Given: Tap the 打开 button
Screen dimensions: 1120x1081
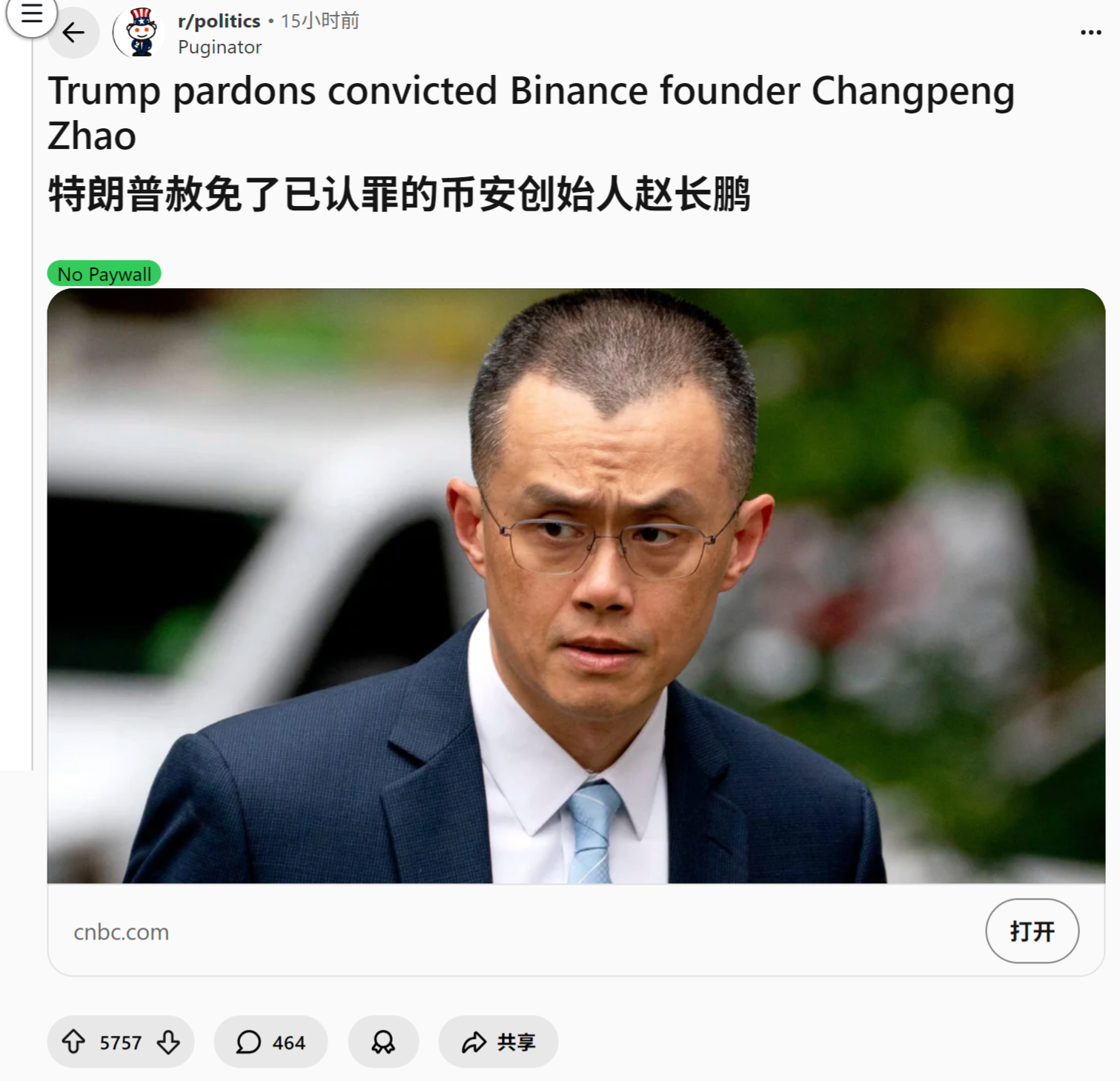Looking at the screenshot, I should (1031, 931).
